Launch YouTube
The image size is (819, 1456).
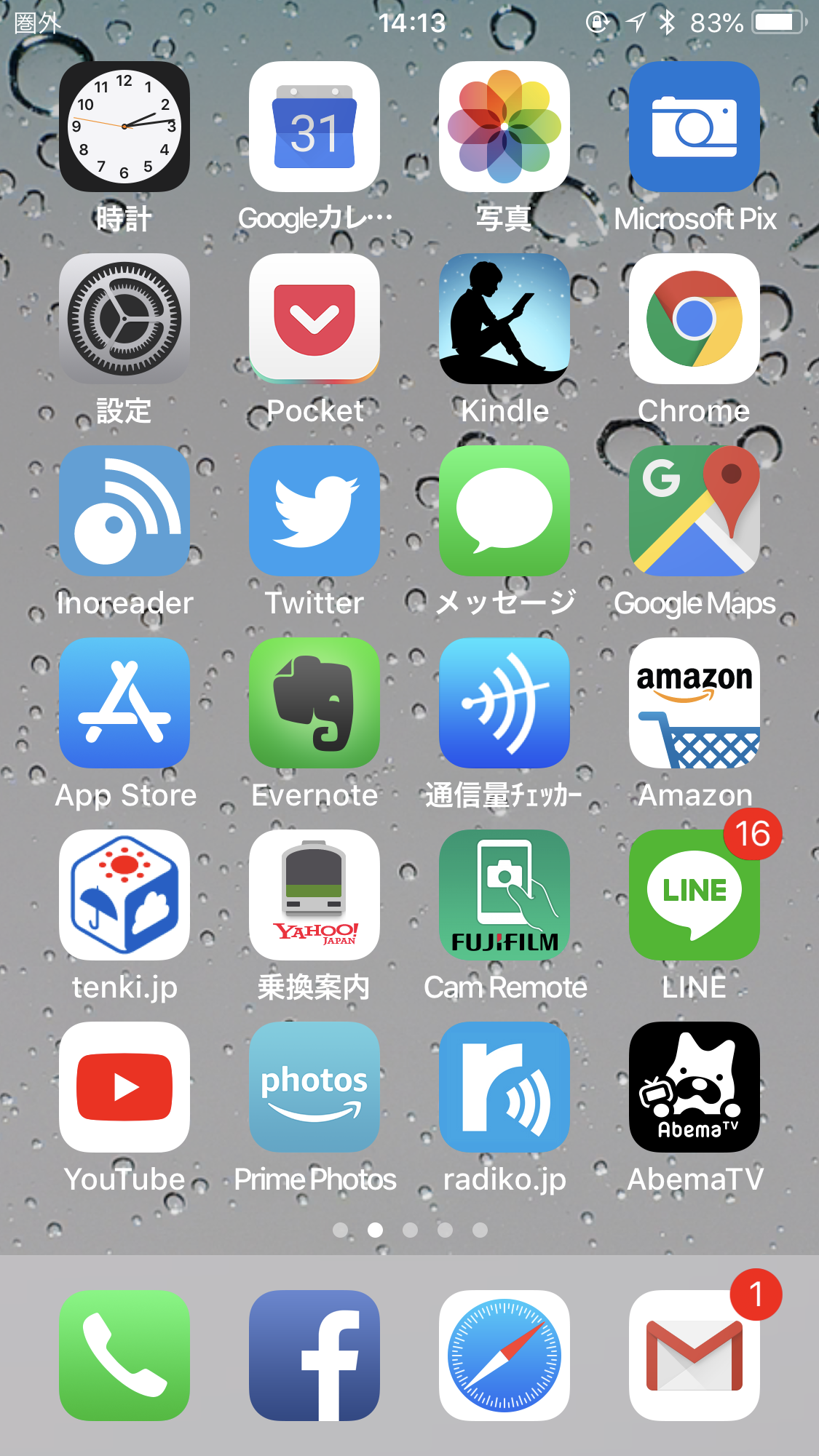pos(124,1087)
